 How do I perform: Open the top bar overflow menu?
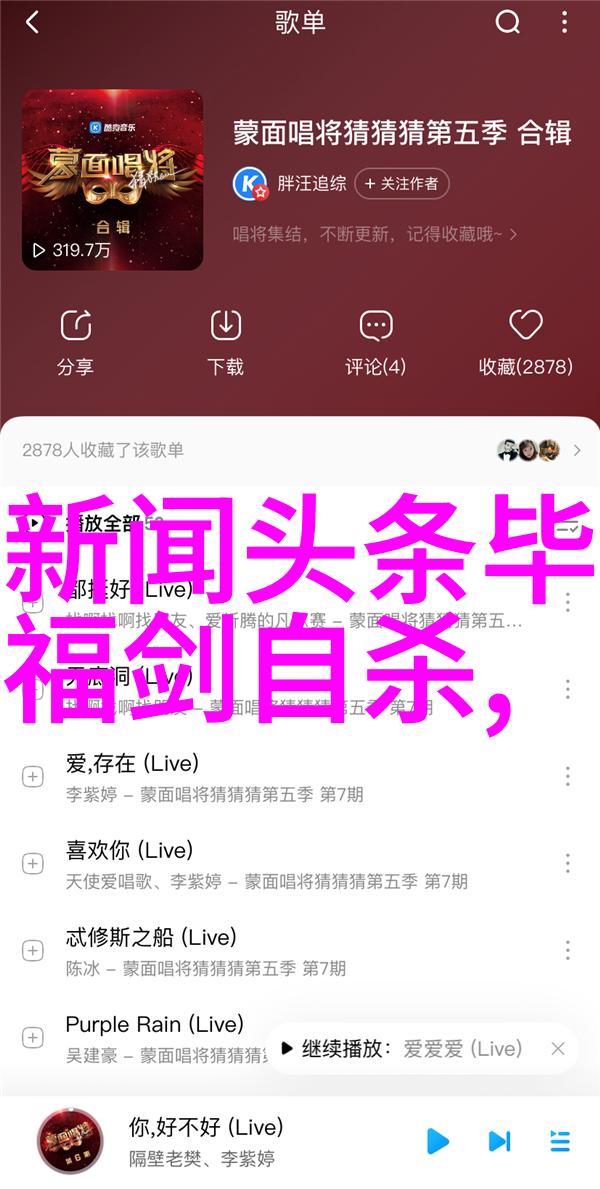(x=565, y=23)
